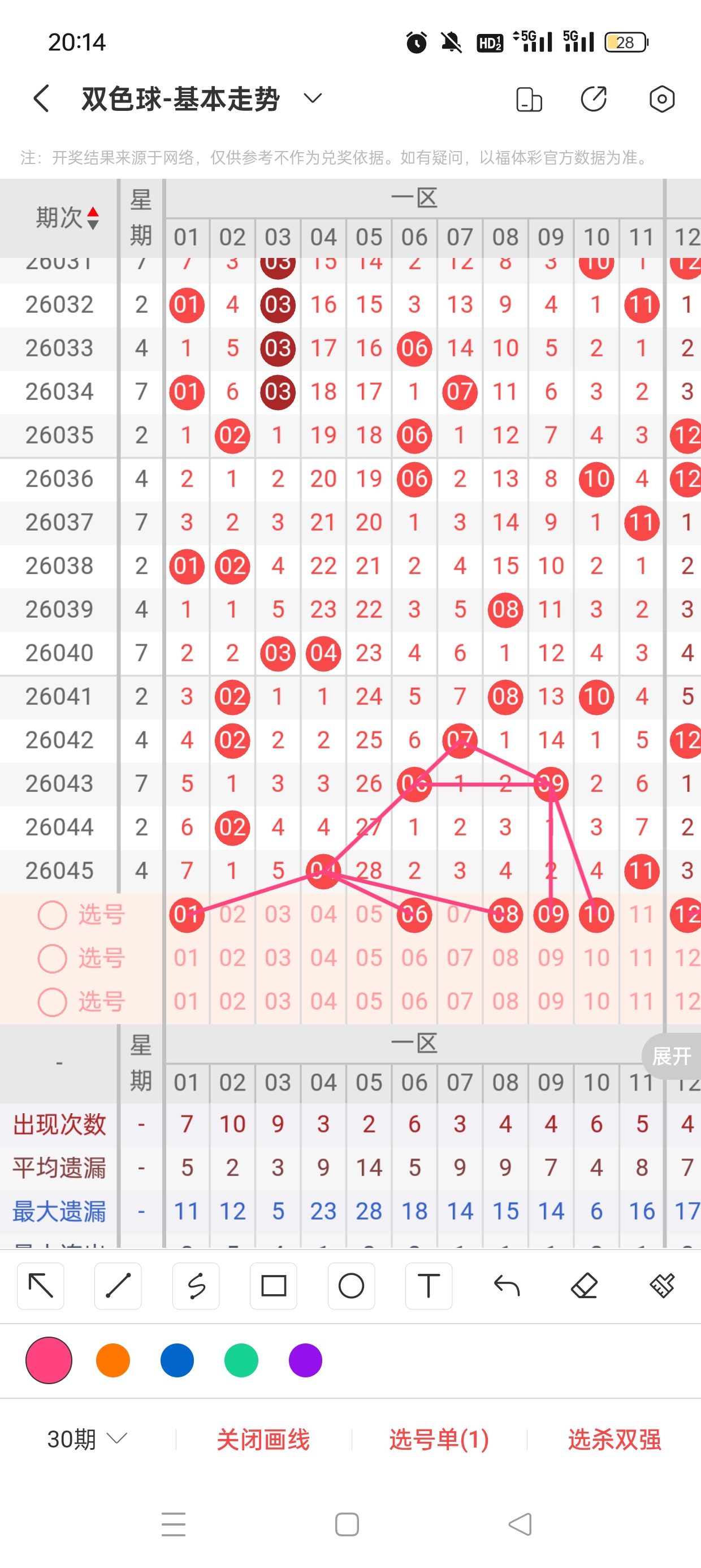Open the 30期 period count dropdown
The image size is (701, 1568).
click(x=87, y=1439)
